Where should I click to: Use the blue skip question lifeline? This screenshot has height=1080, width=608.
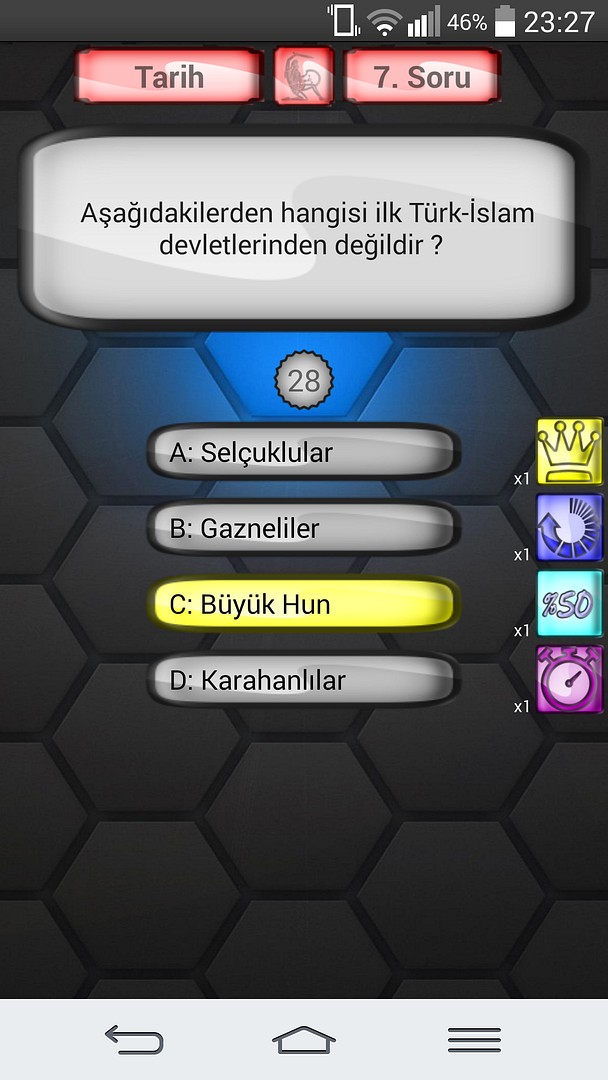(569, 528)
